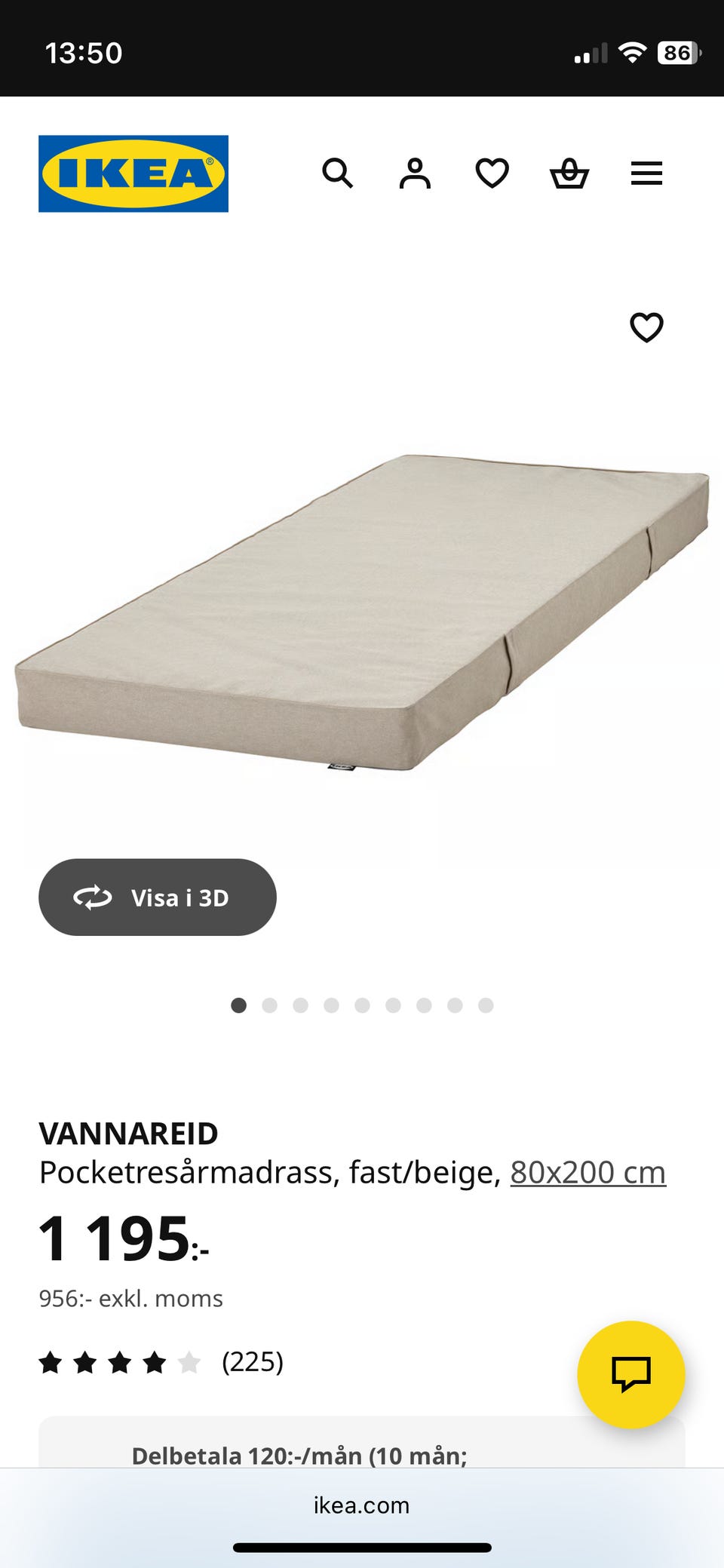Tap the Visa i 3D button
Screen dimensions: 724x1568
pyautogui.click(x=158, y=898)
